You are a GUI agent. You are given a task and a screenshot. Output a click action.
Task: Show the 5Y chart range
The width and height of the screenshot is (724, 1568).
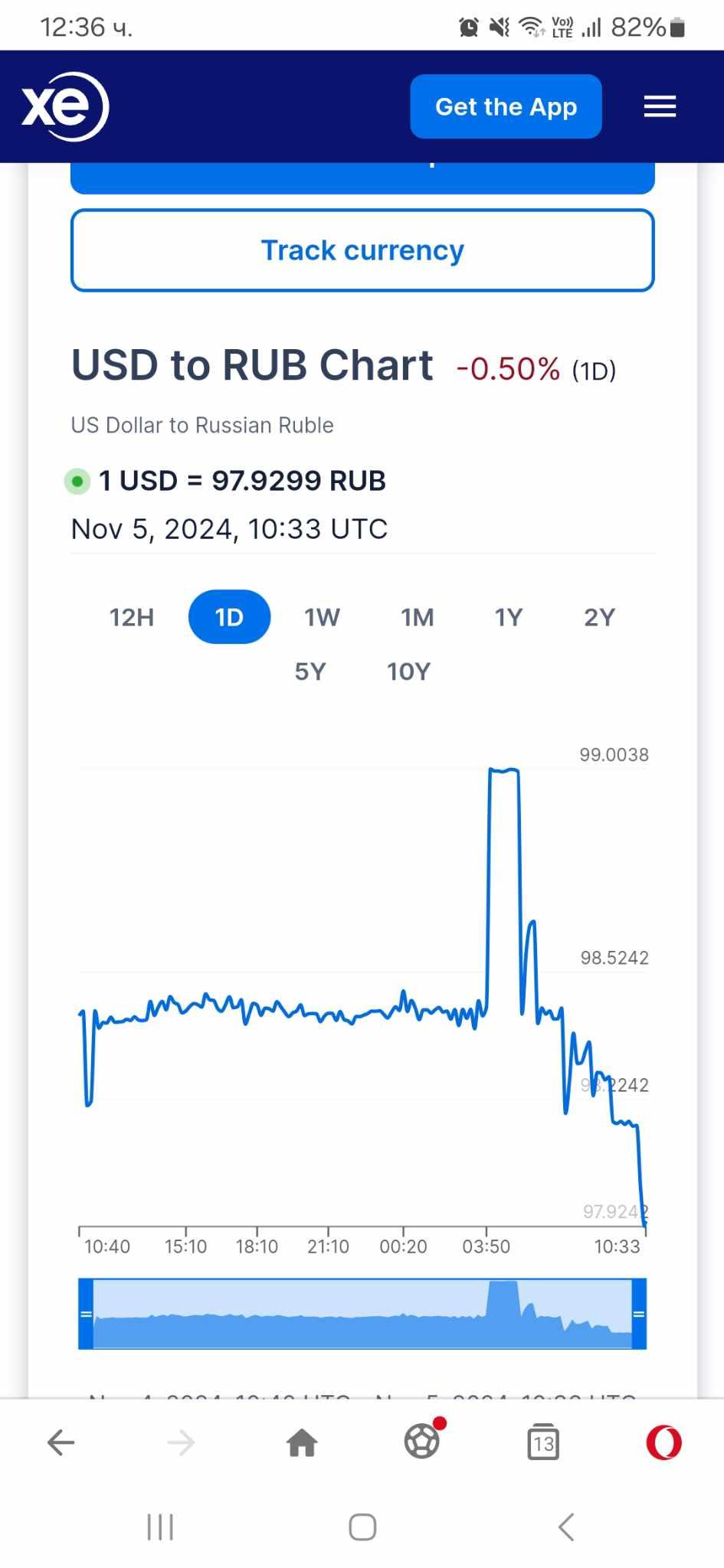pyautogui.click(x=310, y=671)
